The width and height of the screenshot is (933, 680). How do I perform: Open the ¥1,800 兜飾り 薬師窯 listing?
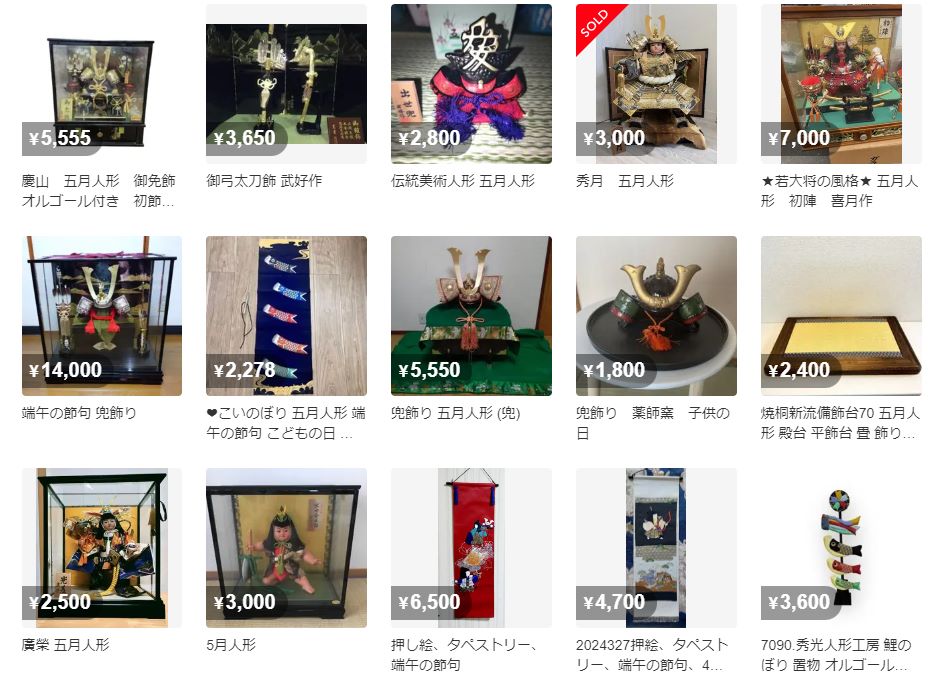656,316
